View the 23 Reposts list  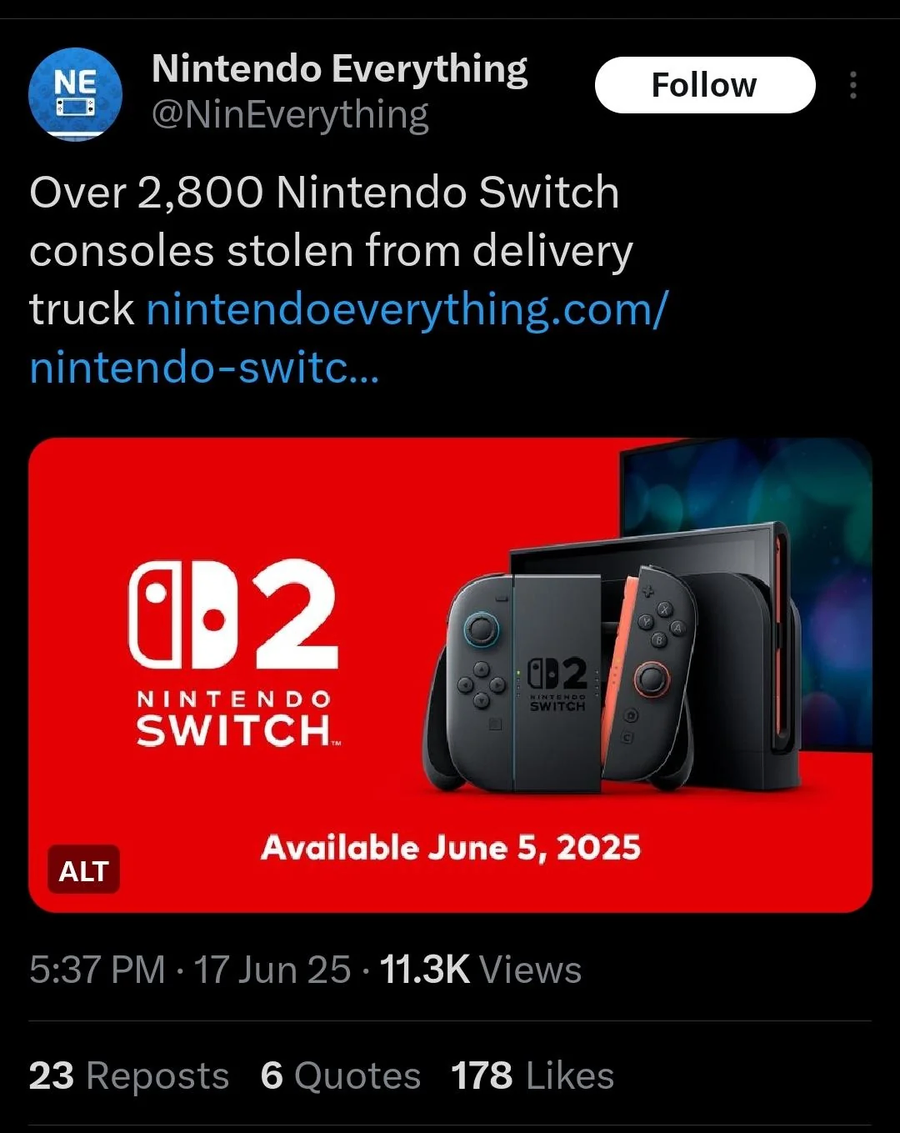click(129, 1076)
